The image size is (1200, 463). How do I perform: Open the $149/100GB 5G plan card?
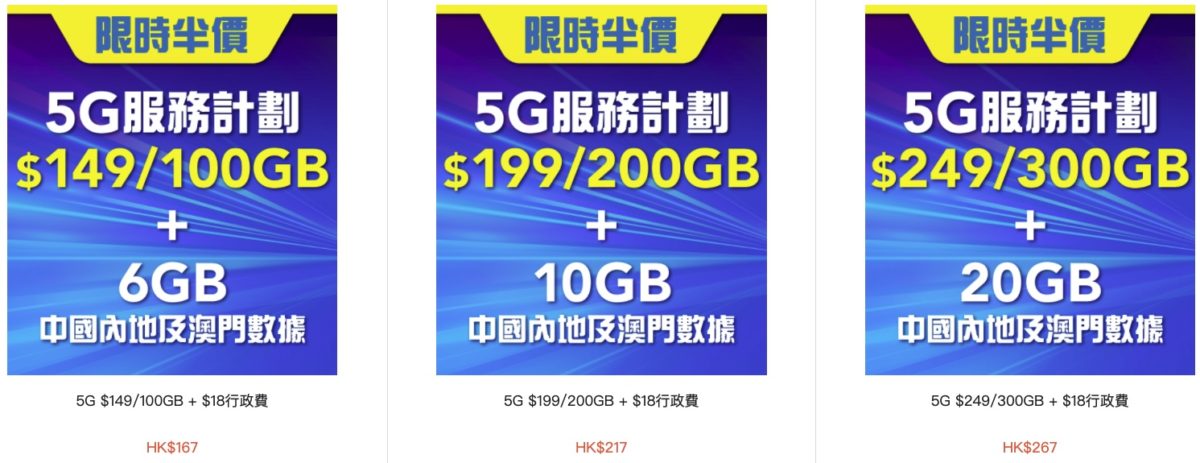pyautogui.click(x=172, y=190)
